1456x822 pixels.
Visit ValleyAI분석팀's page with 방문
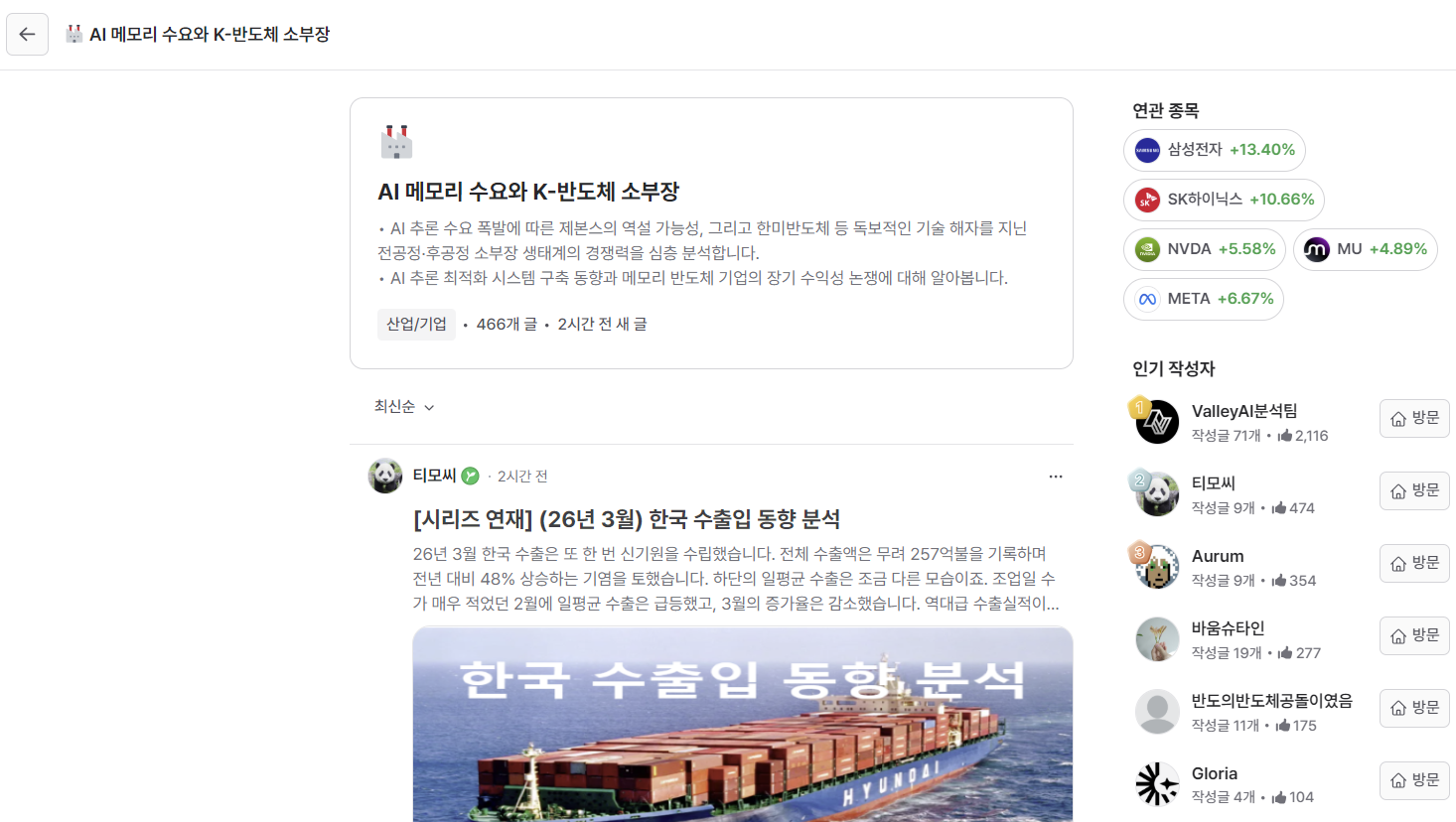coord(1414,418)
